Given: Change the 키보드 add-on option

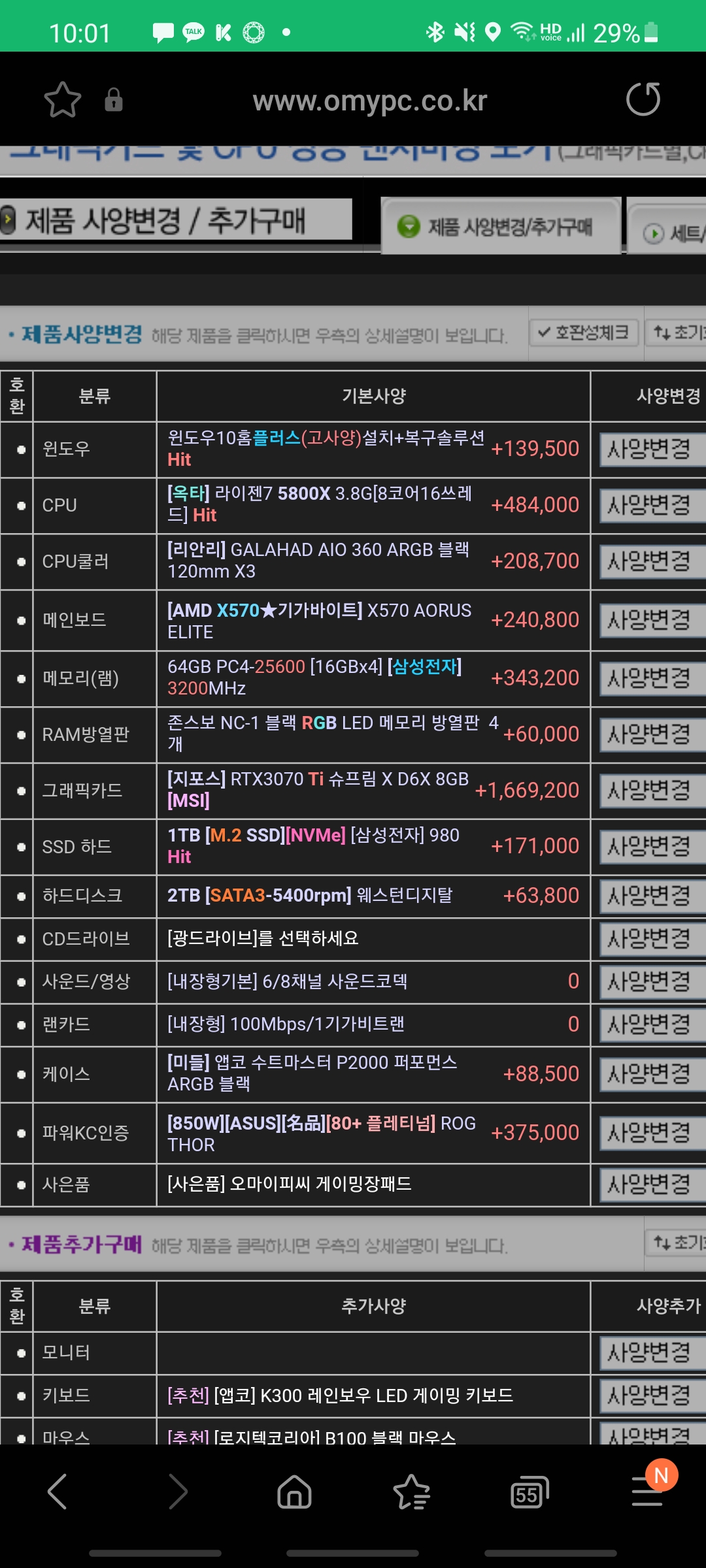Looking at the screenshot, I should click(652, 1396).
